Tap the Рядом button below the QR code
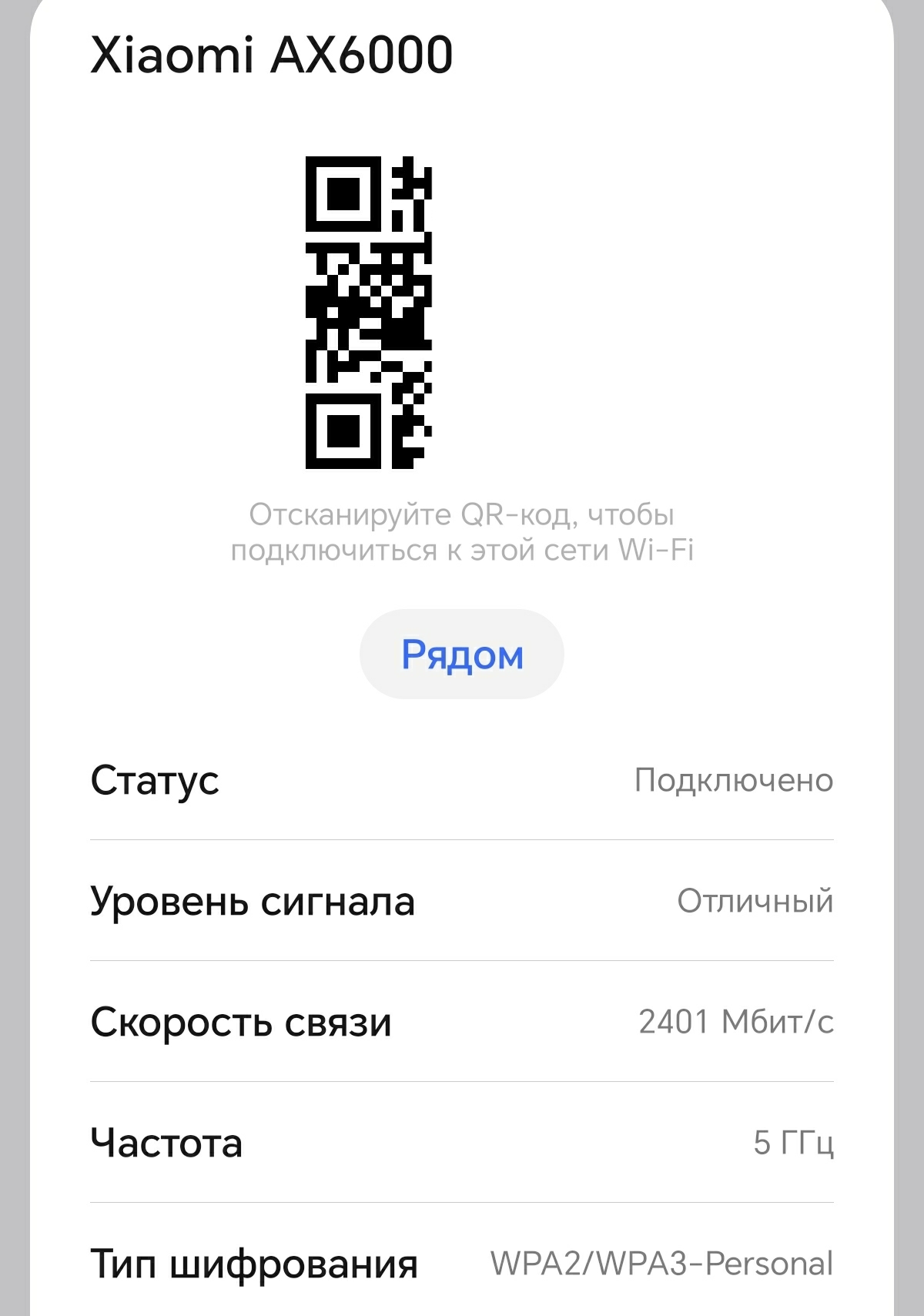Screen dimensions: 924x1316 [462, 655]
